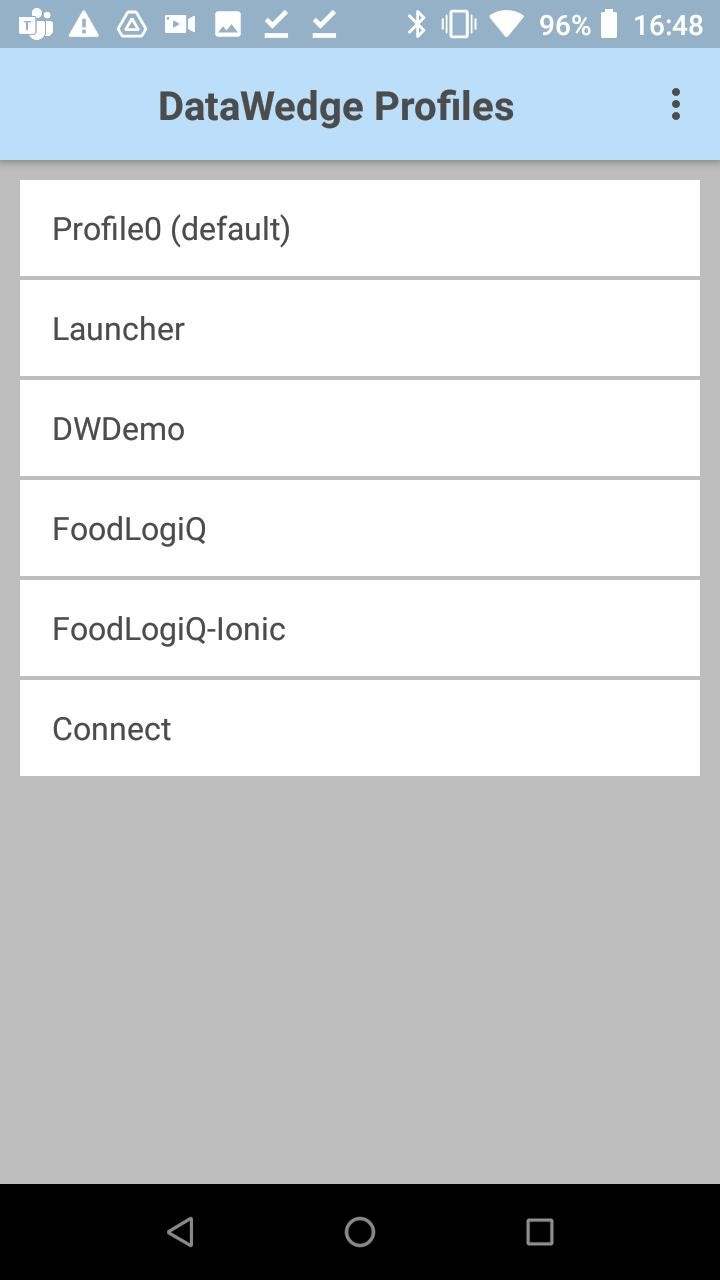The width and height of the screenshot is (720, 1280).
Task: Select the Launcher profile
Action: click(360, 328)
